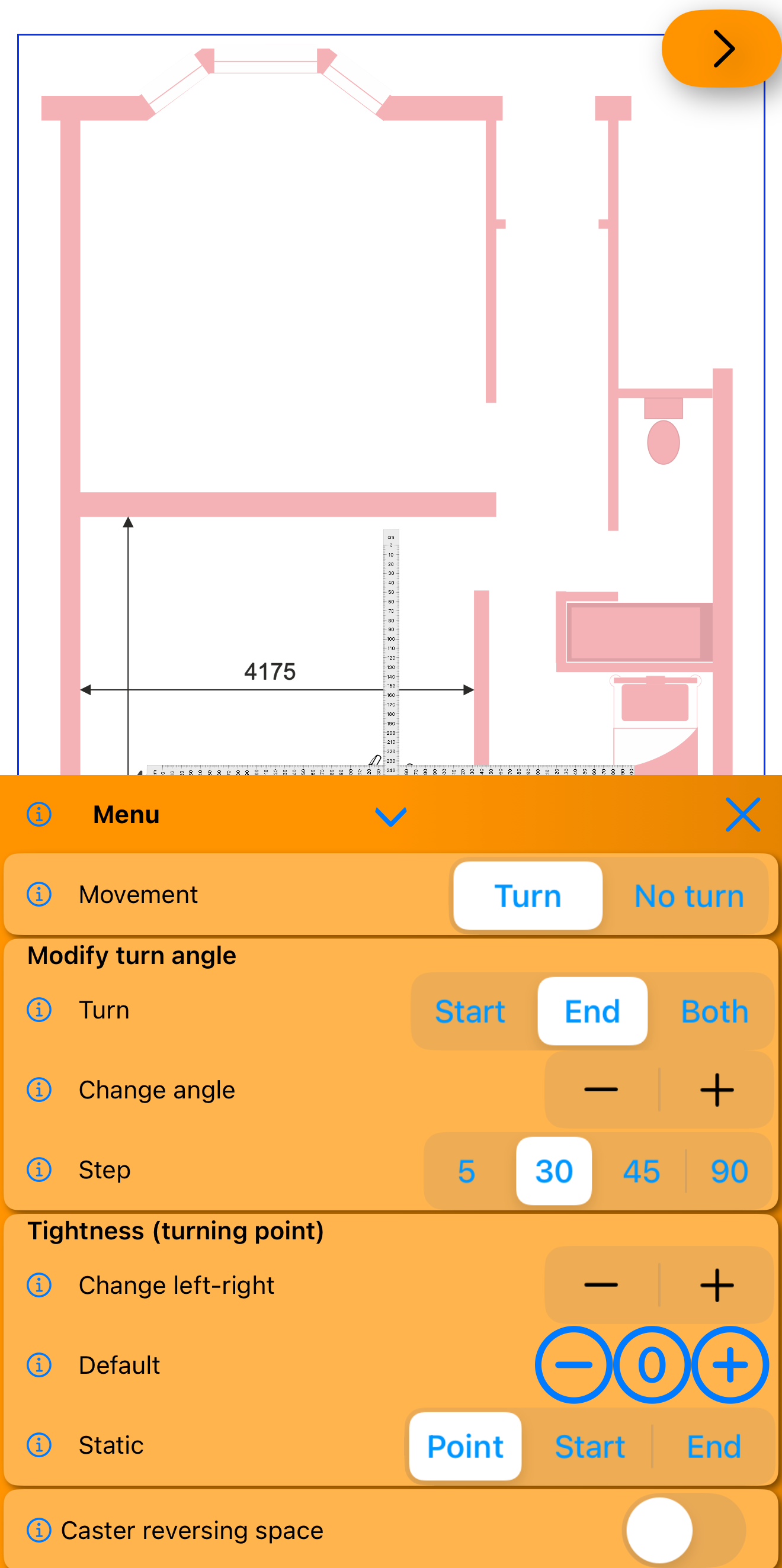Screen dimensions: 782x1568
Task: Increase the Change angle value
Action: [x=716, y=1090]
